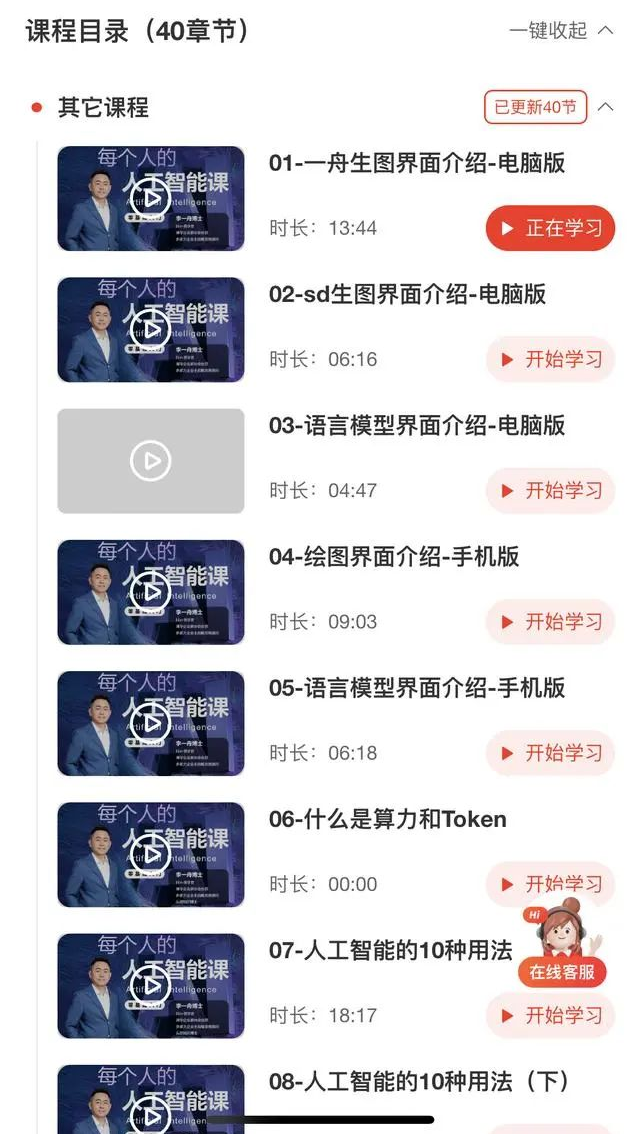Tap 正在学习 for lesson 01

(x=550, y=228)
